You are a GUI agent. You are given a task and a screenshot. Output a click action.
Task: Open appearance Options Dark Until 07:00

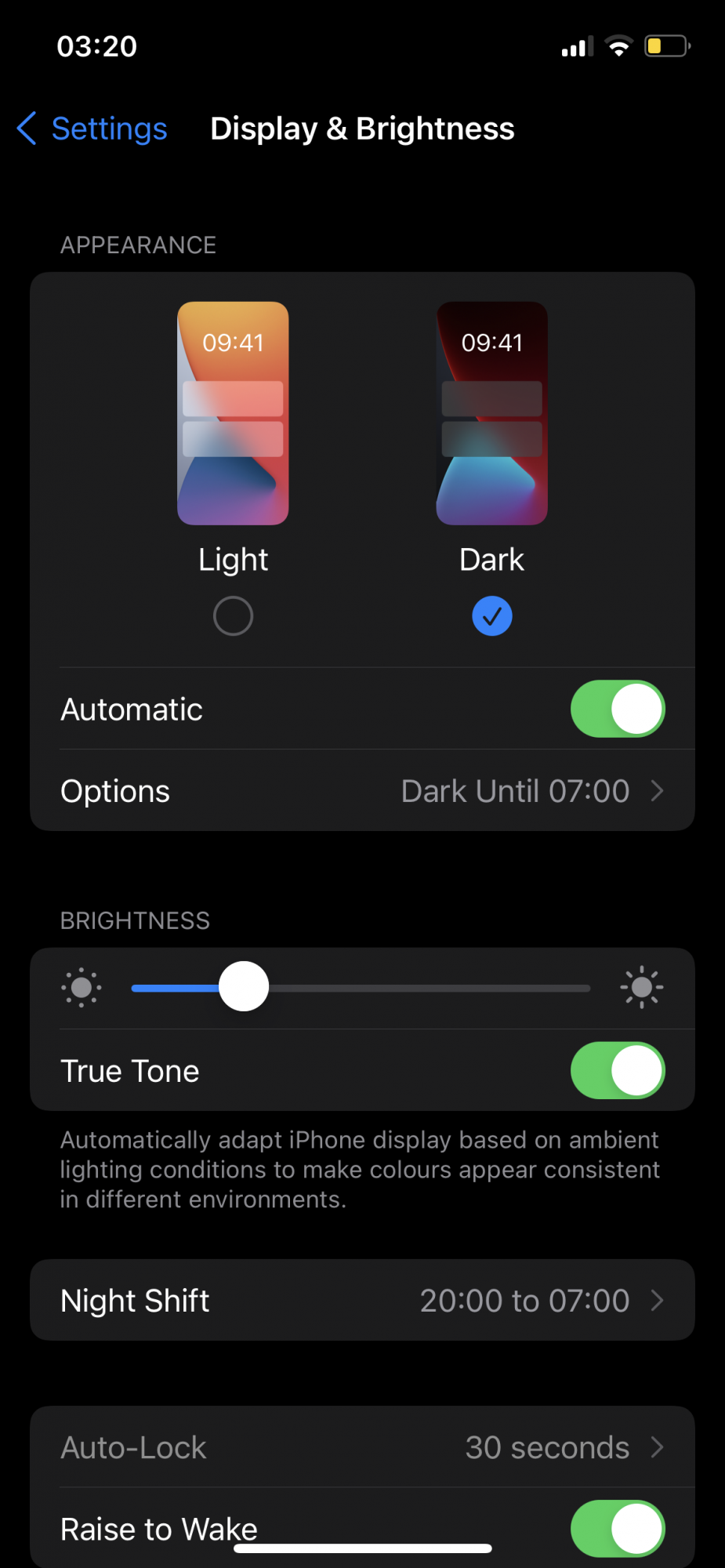coord(362,791)
